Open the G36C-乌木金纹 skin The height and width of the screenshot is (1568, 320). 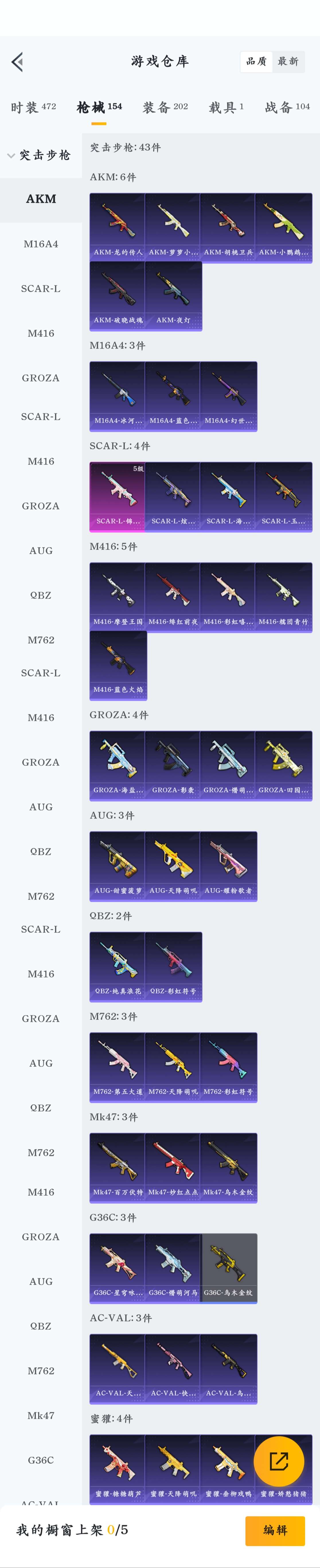click(228, 1267)
